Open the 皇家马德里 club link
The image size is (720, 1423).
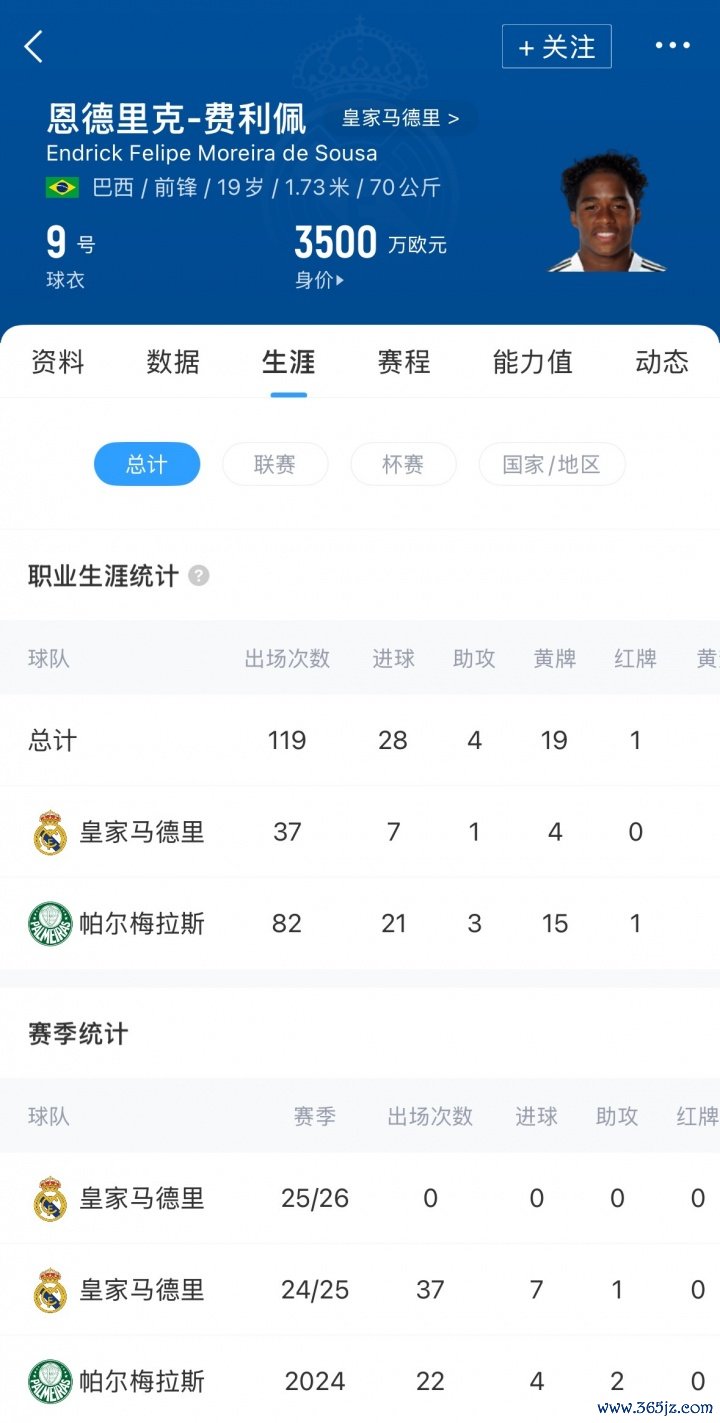click(400, 118)
